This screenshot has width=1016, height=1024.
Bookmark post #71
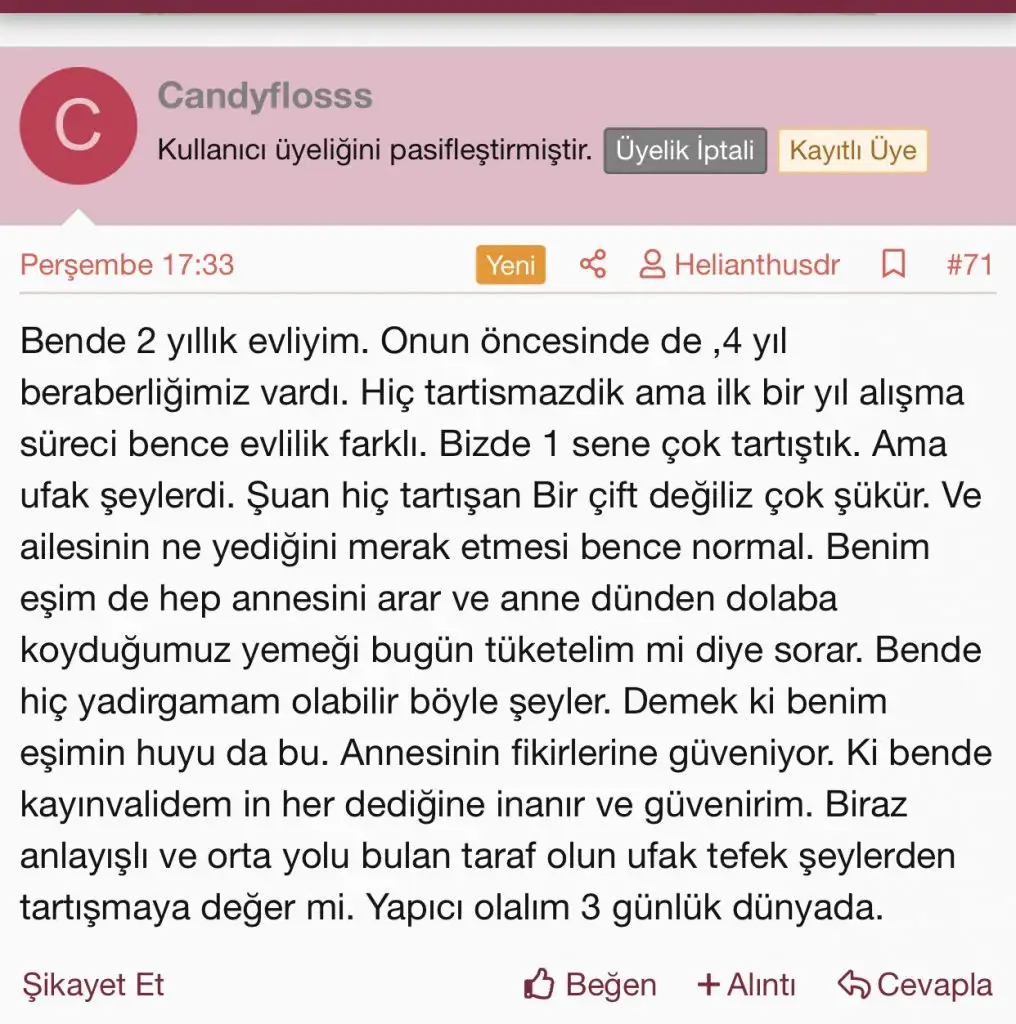point(893,265)
